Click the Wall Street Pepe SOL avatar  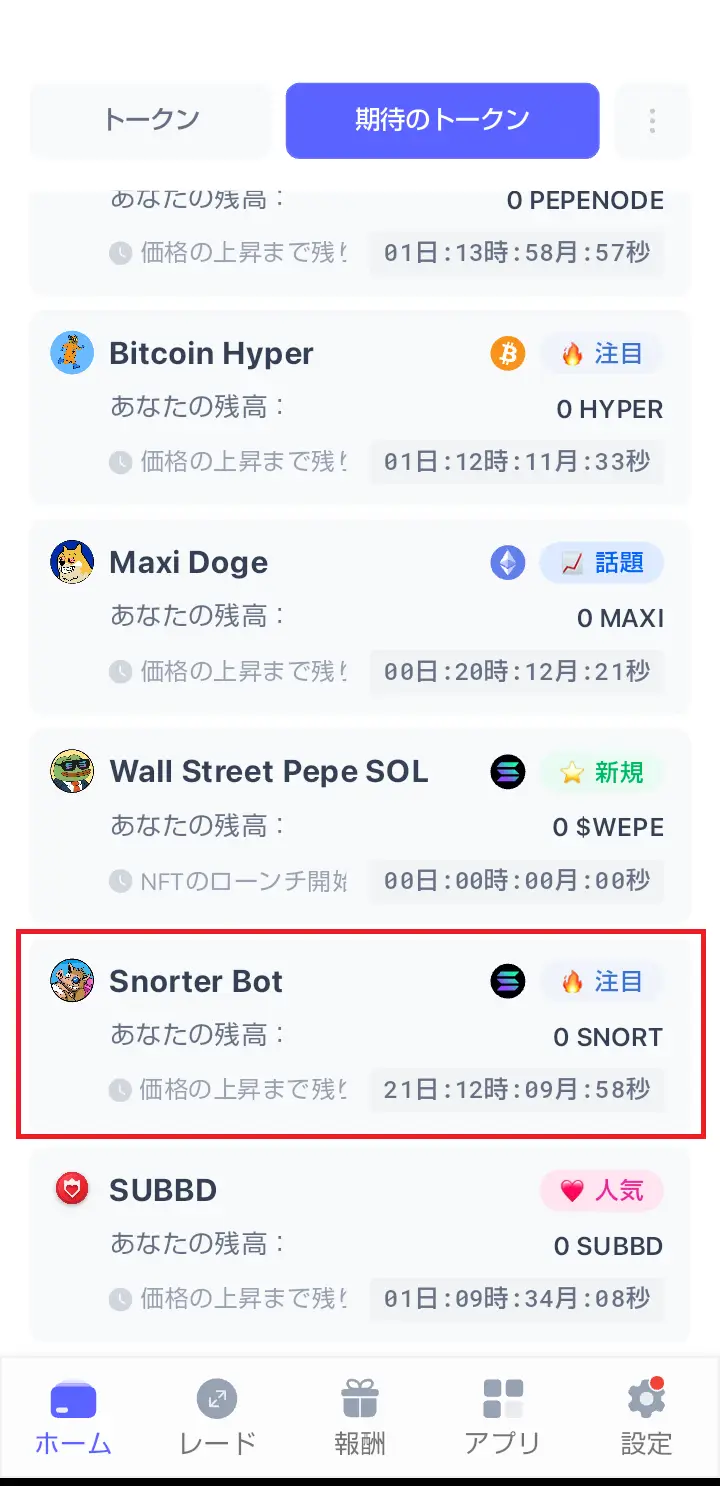tap(71, 771)
